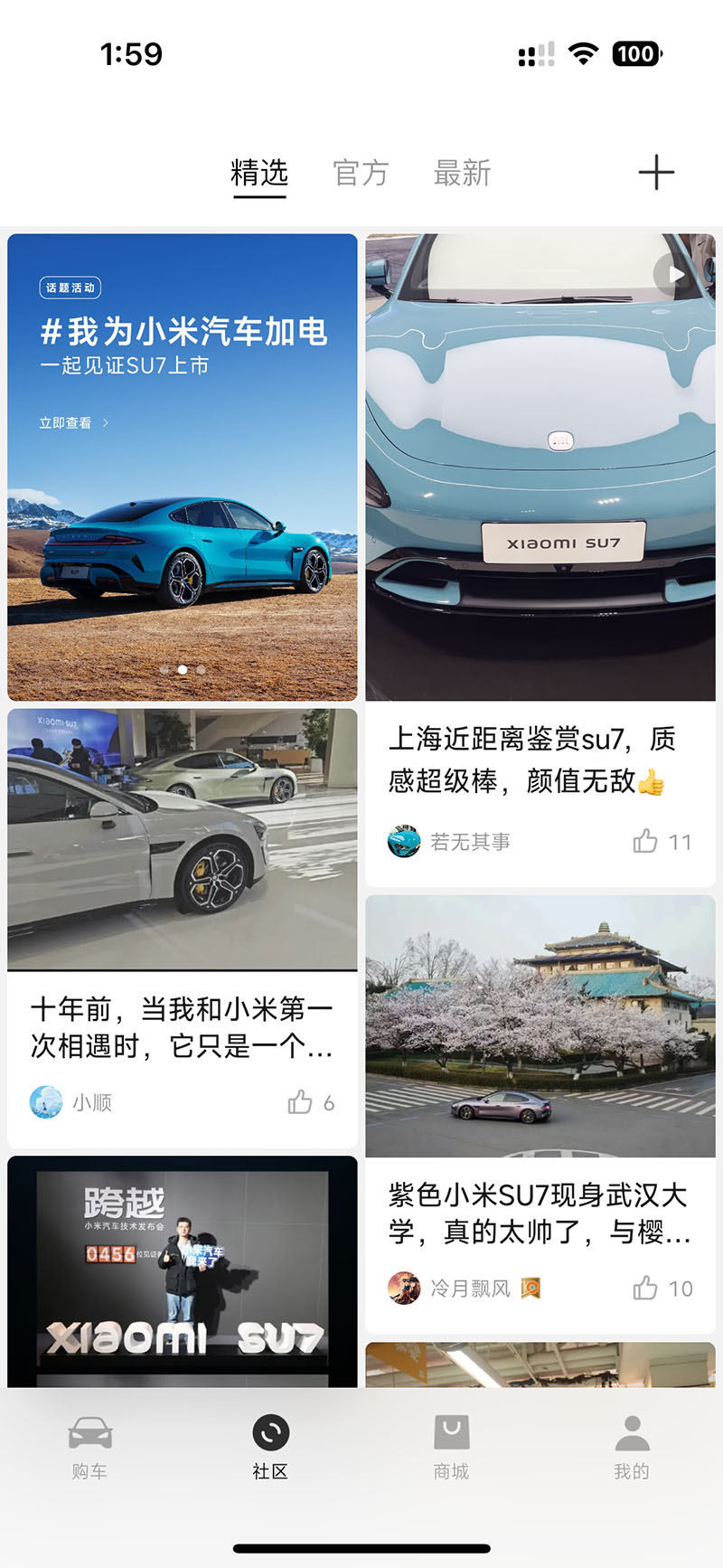
Task: Like the post by 小顺
Action: (x=300, y=1102)
